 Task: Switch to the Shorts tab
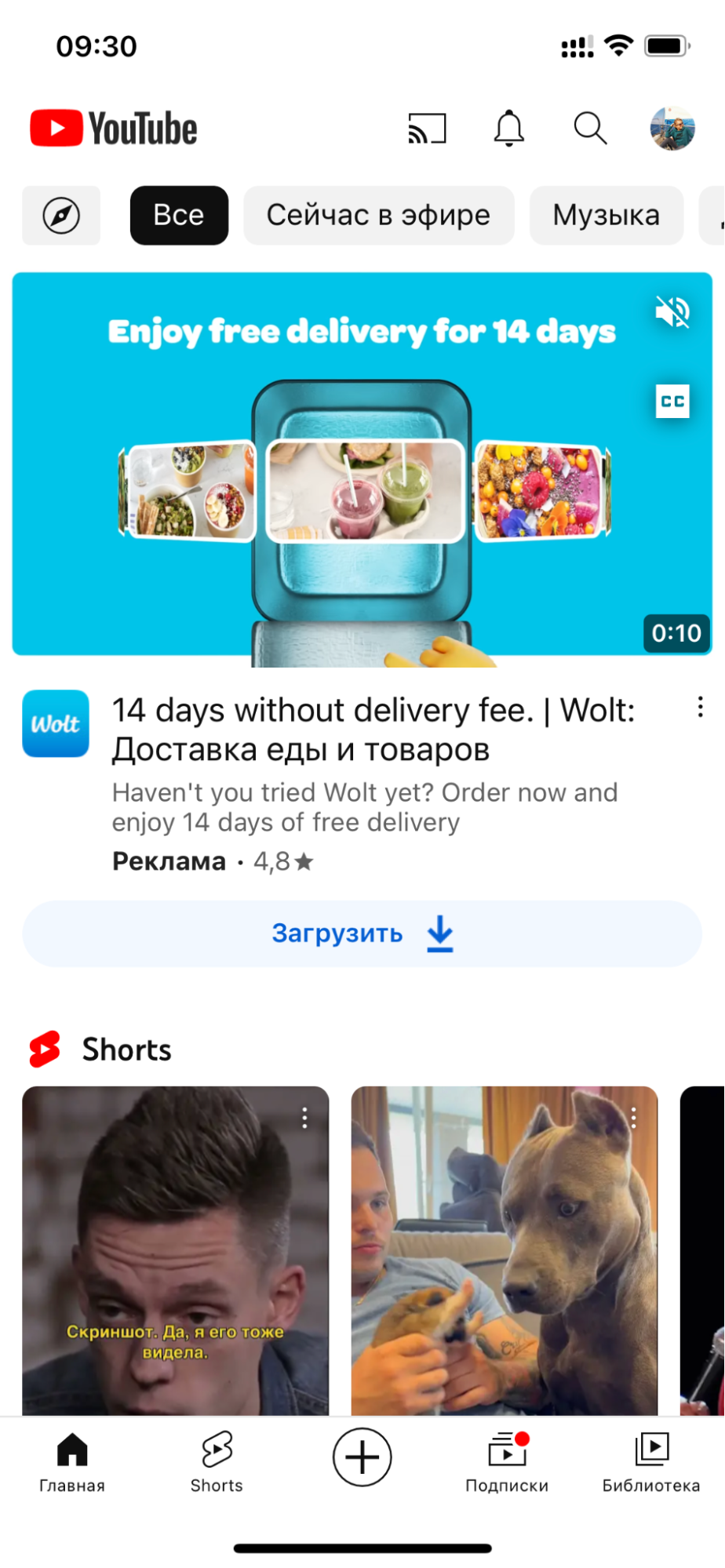(x=217, y=1461)
